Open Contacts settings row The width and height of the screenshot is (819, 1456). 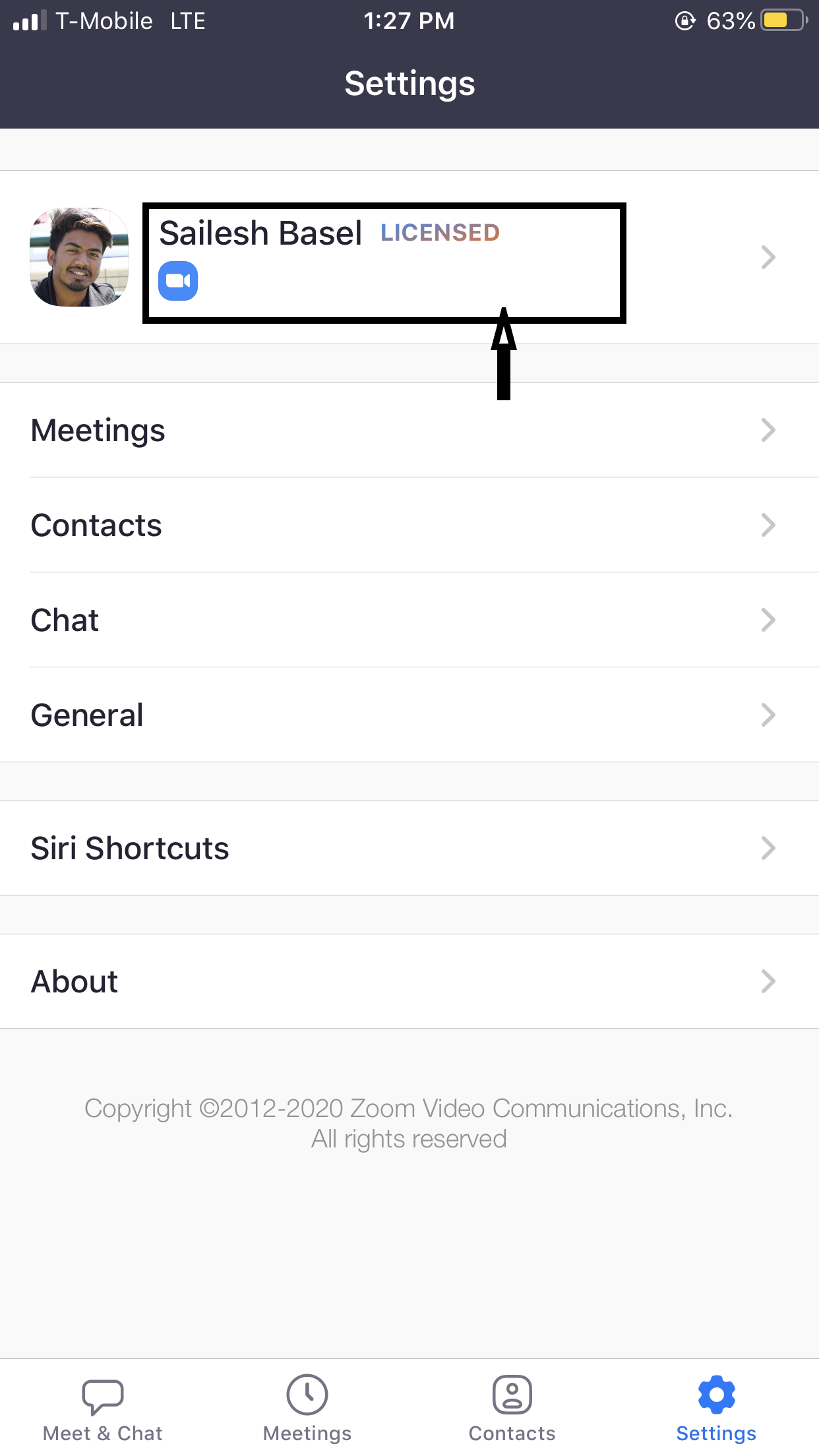(x=409, y=525)
